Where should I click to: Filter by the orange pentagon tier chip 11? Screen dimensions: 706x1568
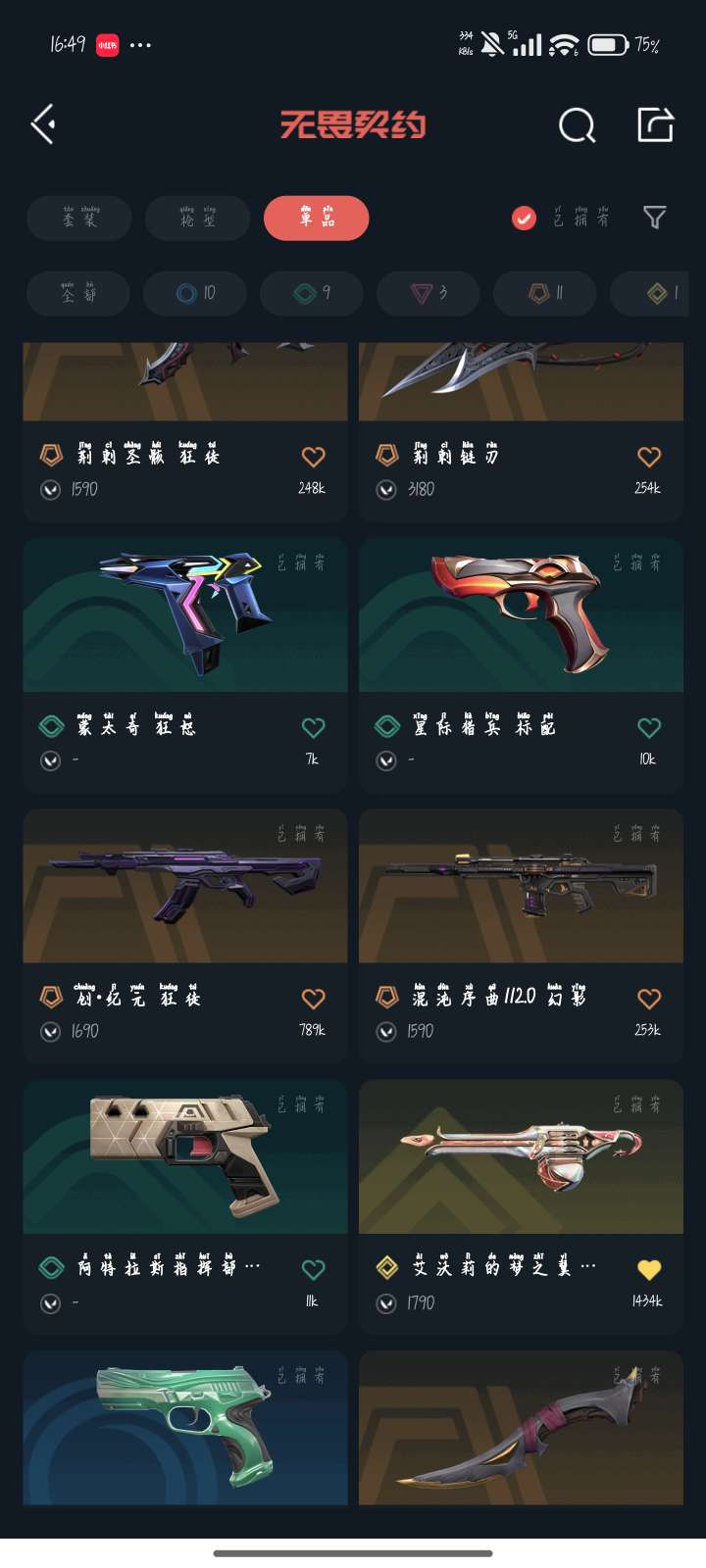[545, 293]
